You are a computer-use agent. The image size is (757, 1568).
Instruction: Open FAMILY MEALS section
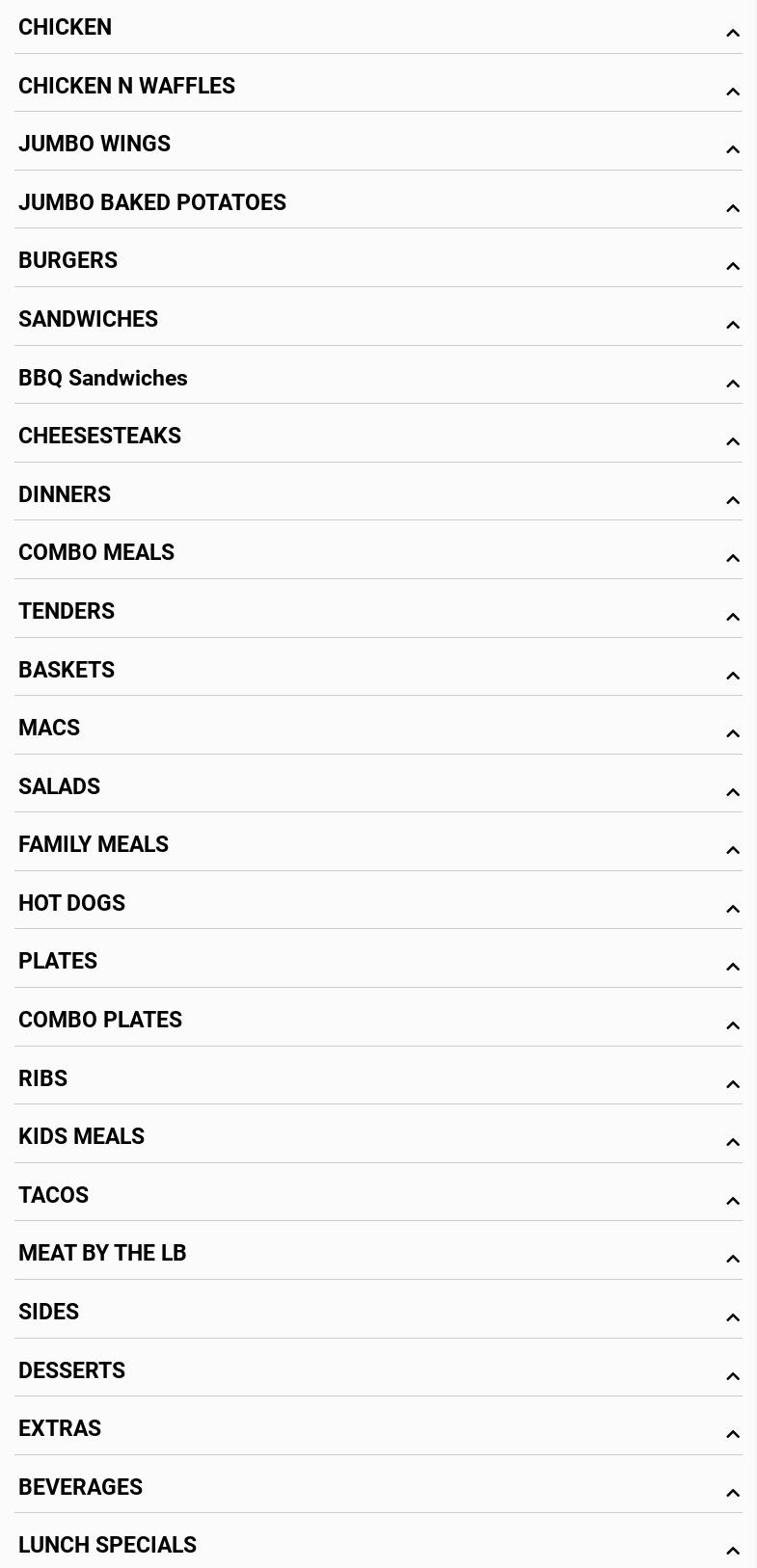377,845
